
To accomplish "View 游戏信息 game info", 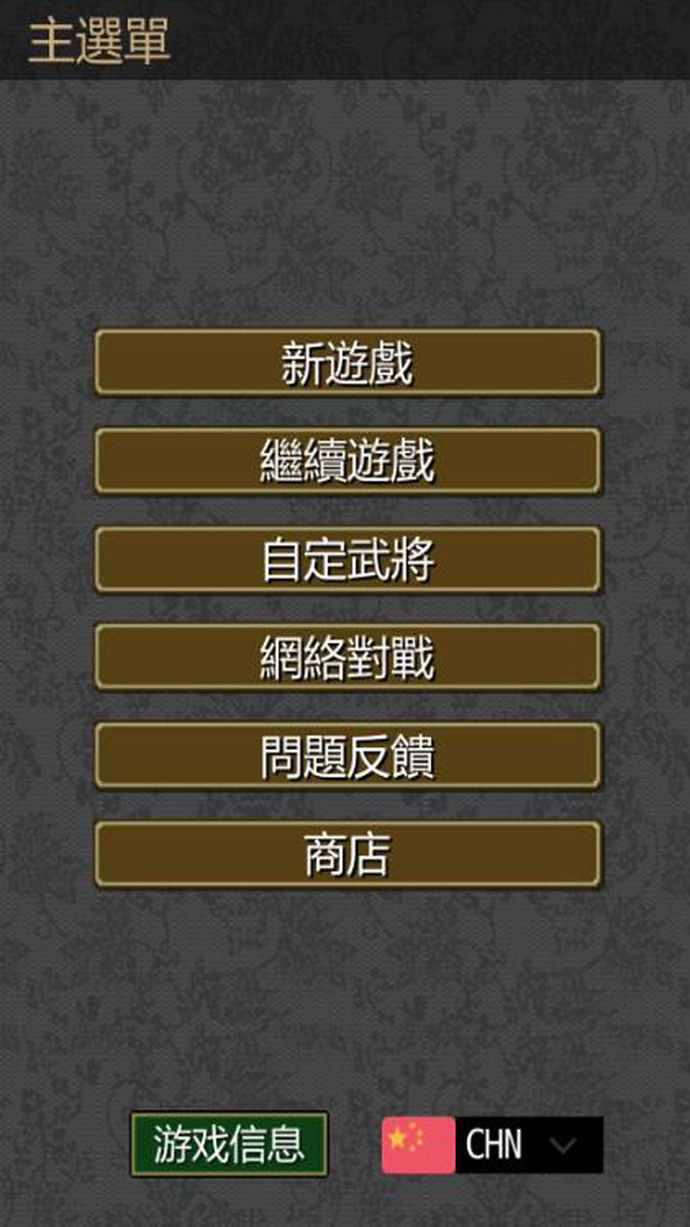I will [x=229, y=1144].
